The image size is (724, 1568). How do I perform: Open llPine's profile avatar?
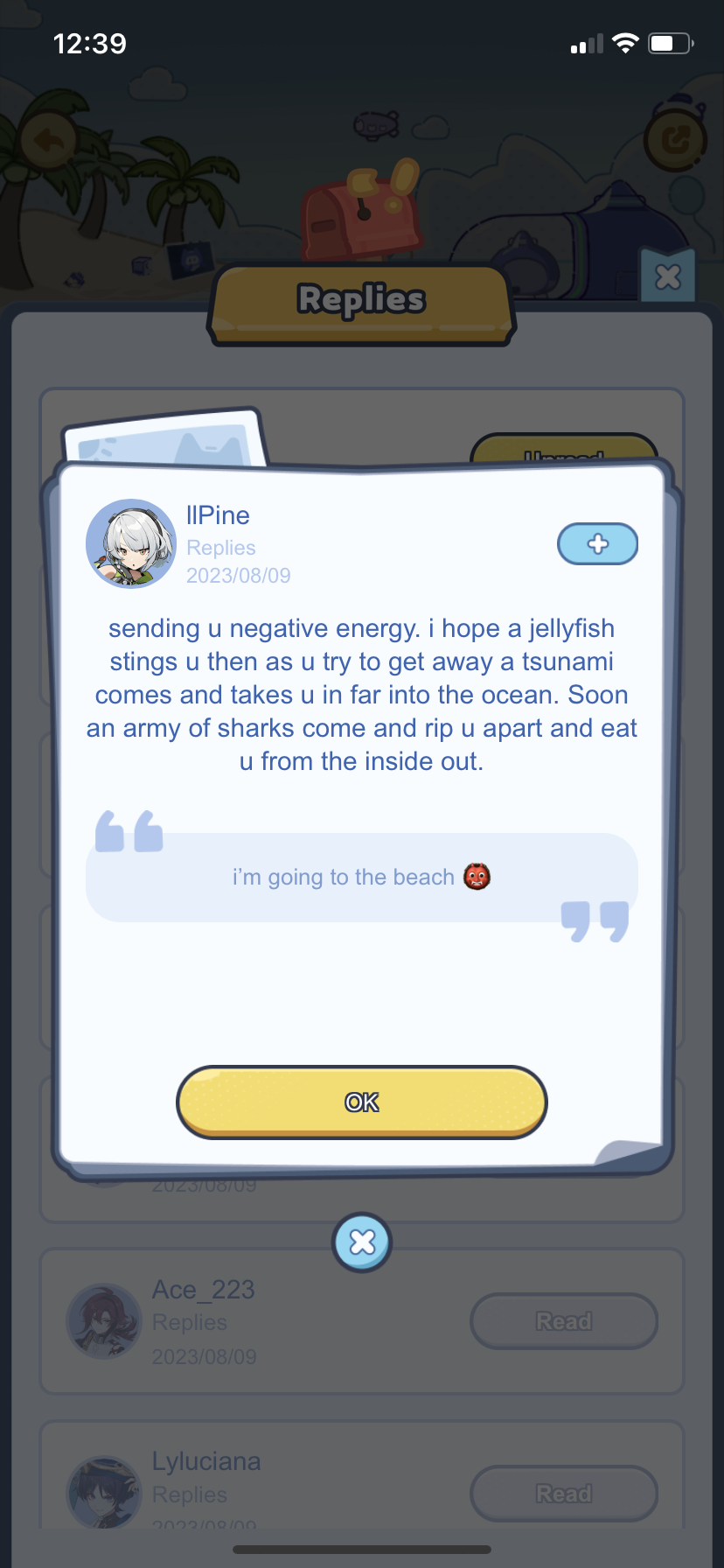[131, 543]
